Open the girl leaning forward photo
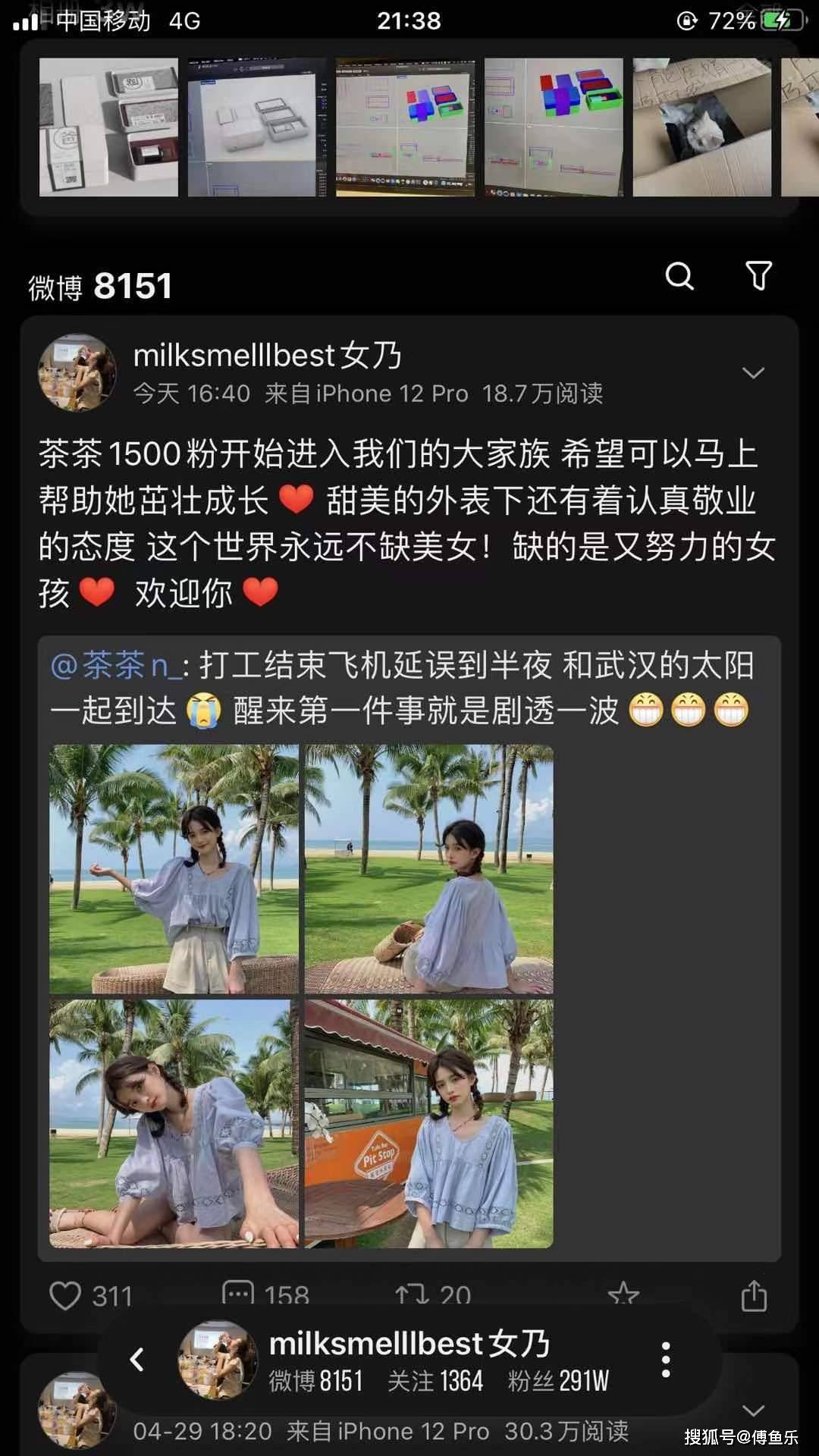 click(x=174, y=1123)
